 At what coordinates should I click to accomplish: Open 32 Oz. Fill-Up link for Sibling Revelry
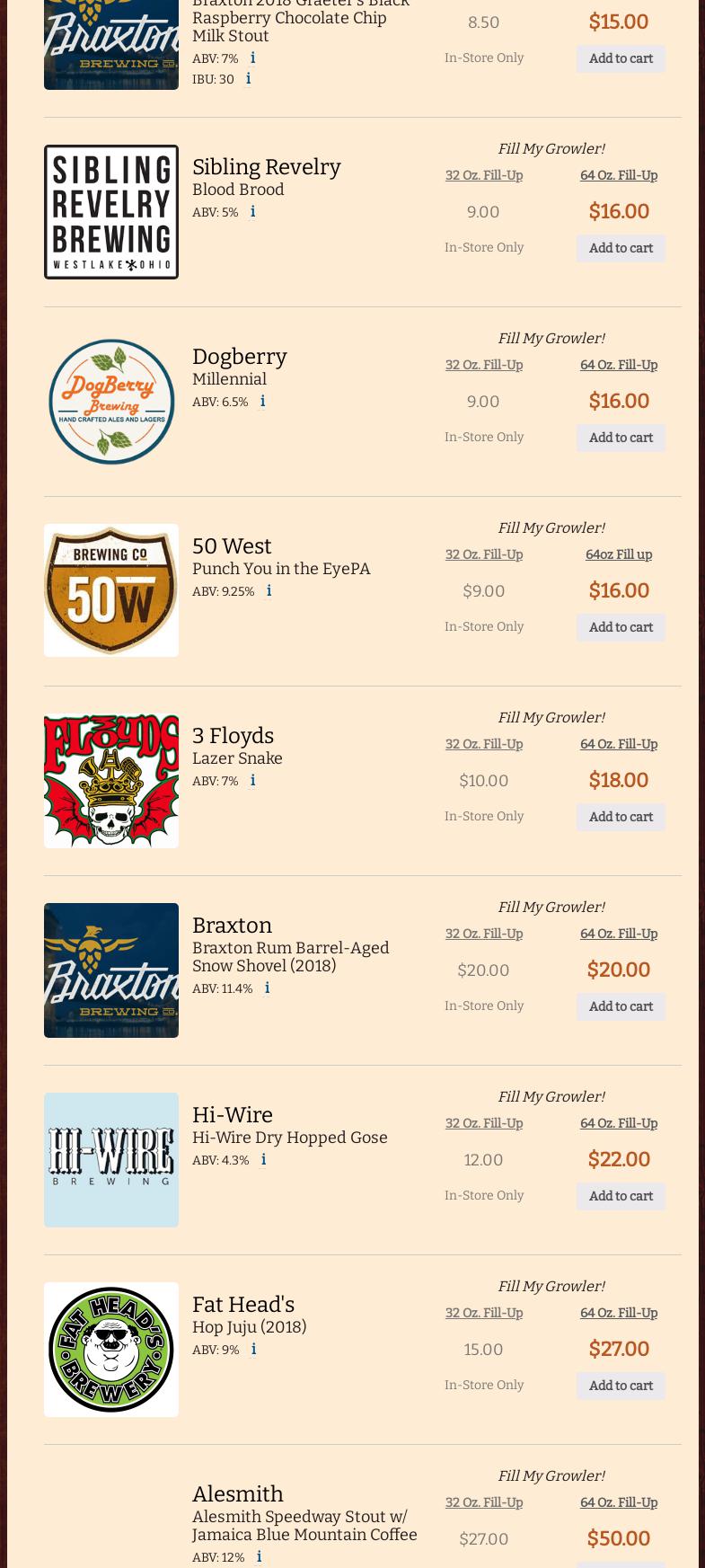484,175
